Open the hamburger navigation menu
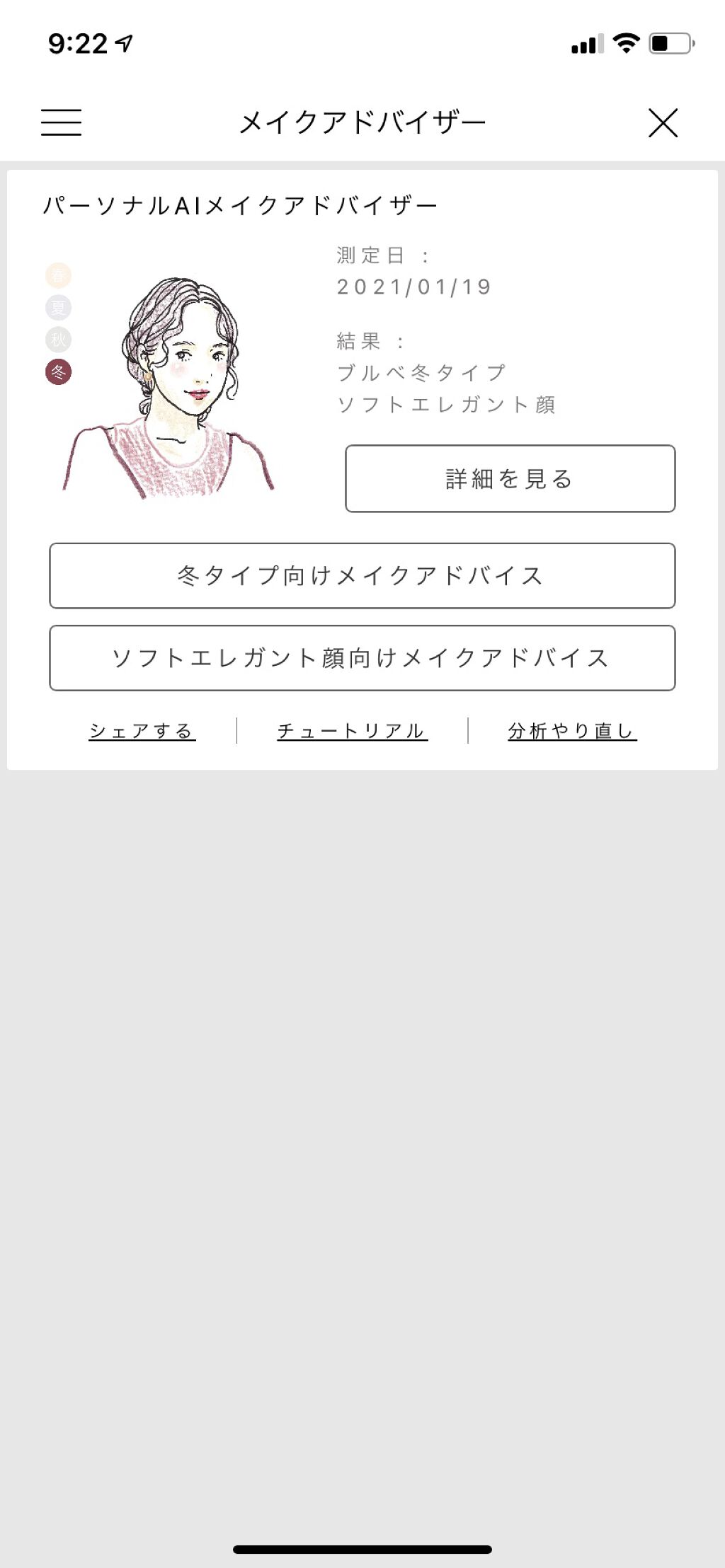Viewport: 725px width, 1568px height. point(62,122)
